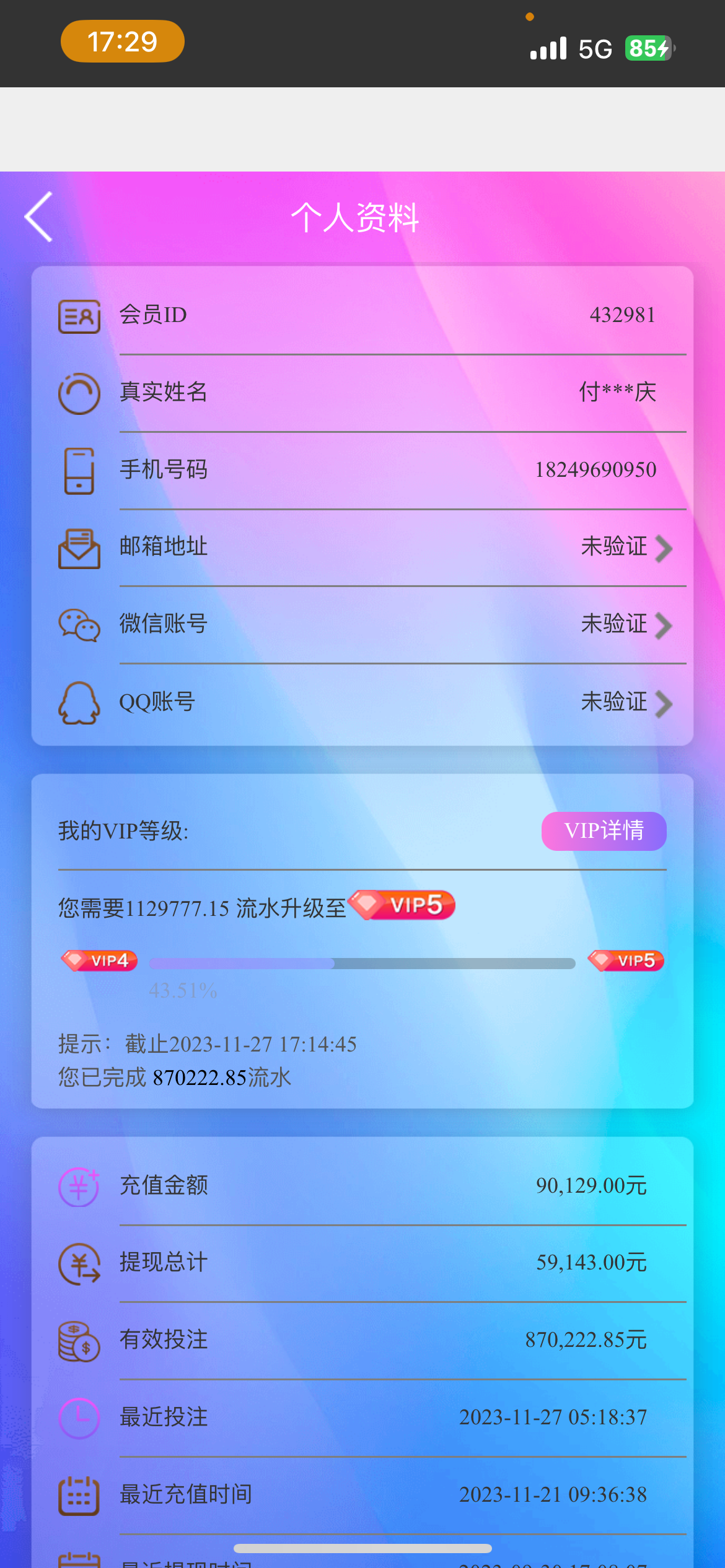Screen dimensions: 725x1568
Task: Click the member ID card icon
Action: pyautogui.click(x=79, y=316)
